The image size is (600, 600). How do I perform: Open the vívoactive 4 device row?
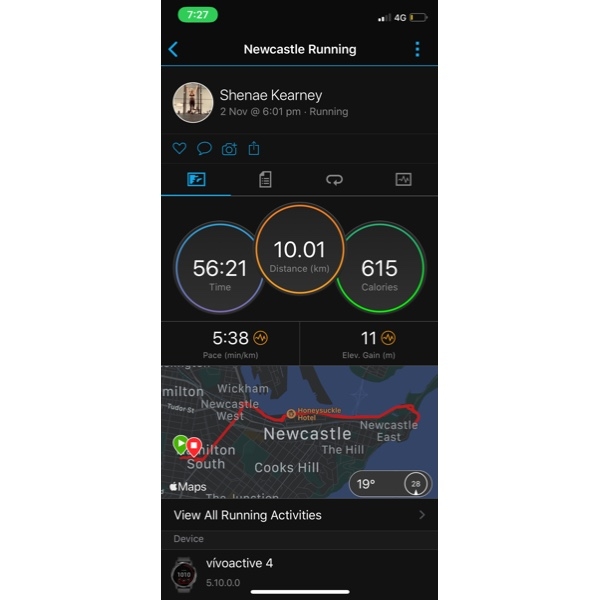[x=299, y=572]
